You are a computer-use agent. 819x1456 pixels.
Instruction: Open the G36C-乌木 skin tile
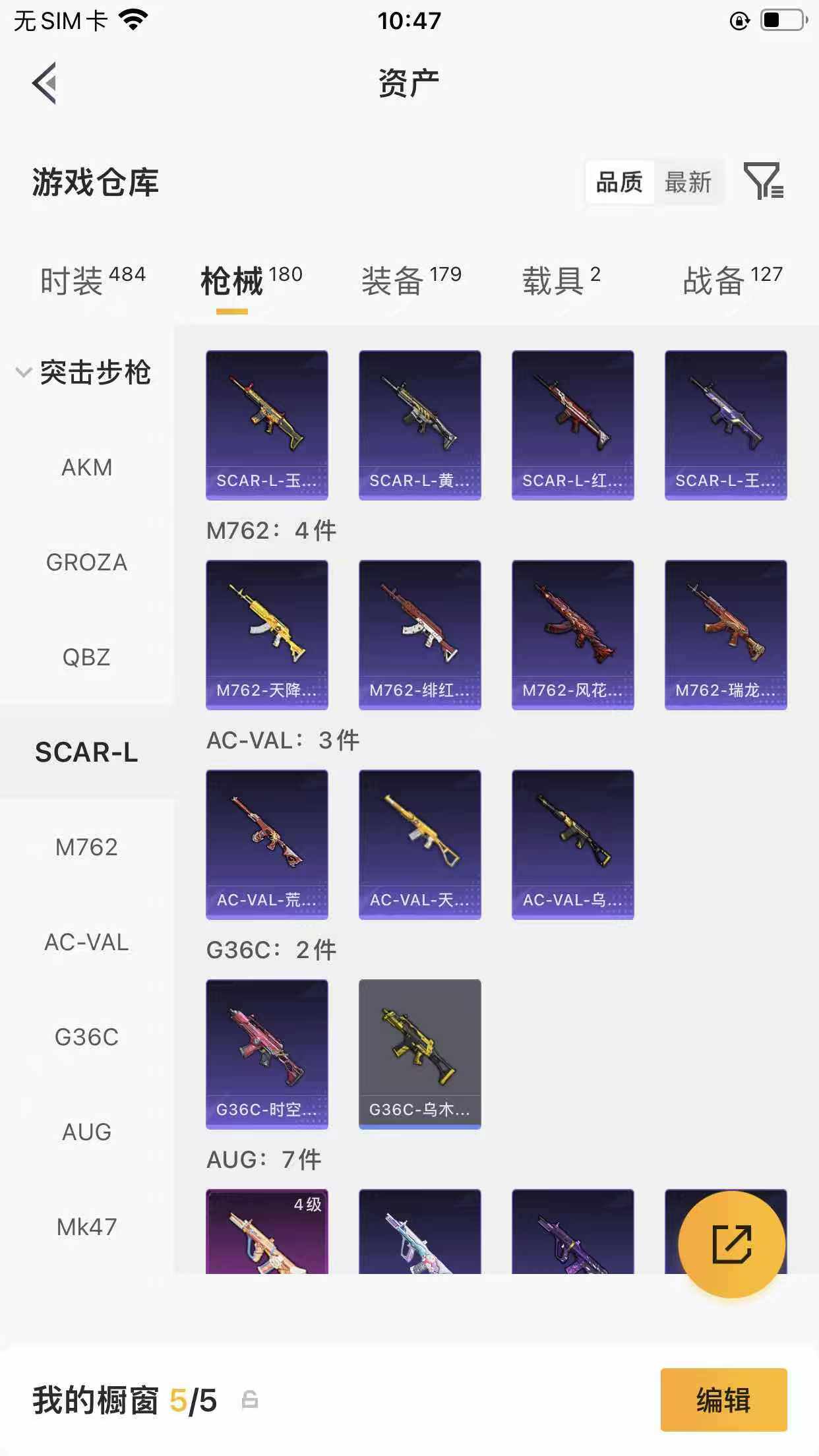point(420,1054)
